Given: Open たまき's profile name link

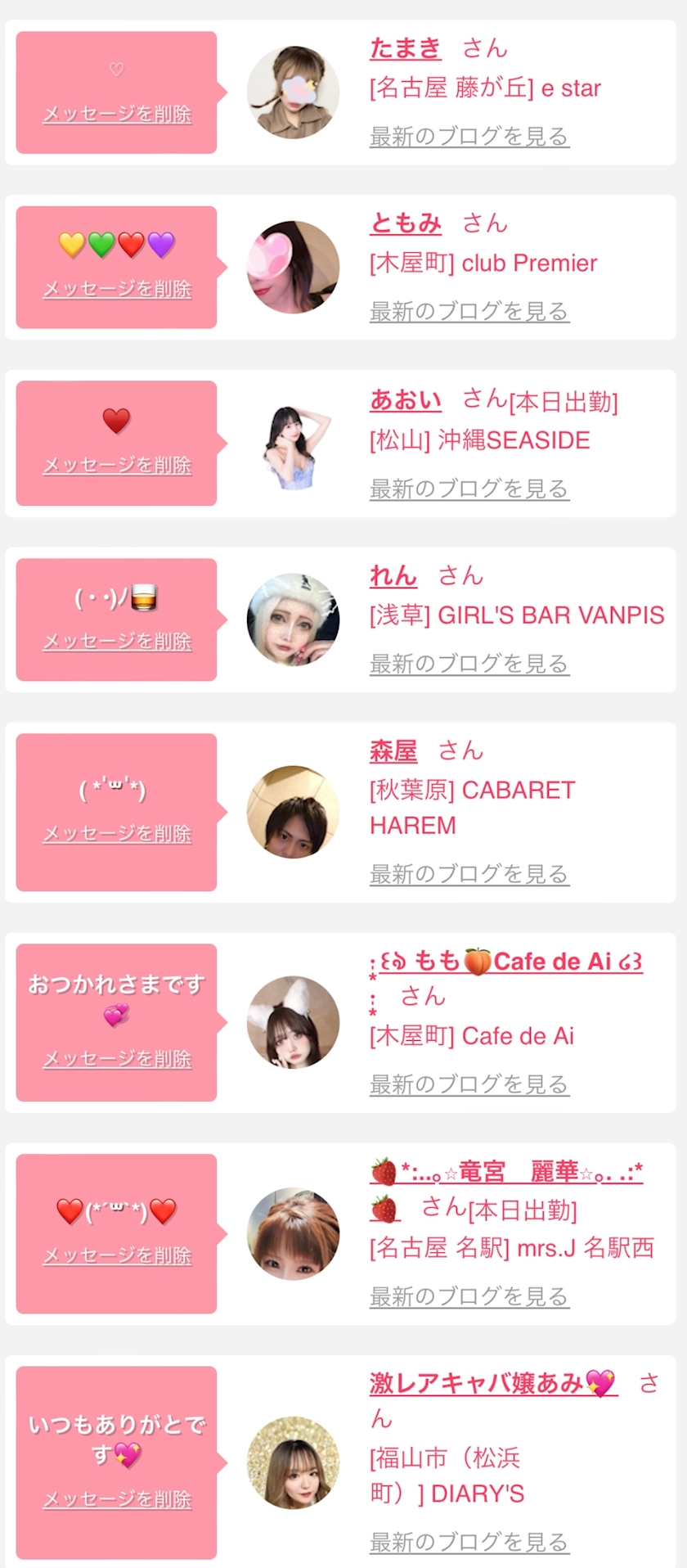Looking at the screenshot, I should pyautogui.click(x=405, y=48).
